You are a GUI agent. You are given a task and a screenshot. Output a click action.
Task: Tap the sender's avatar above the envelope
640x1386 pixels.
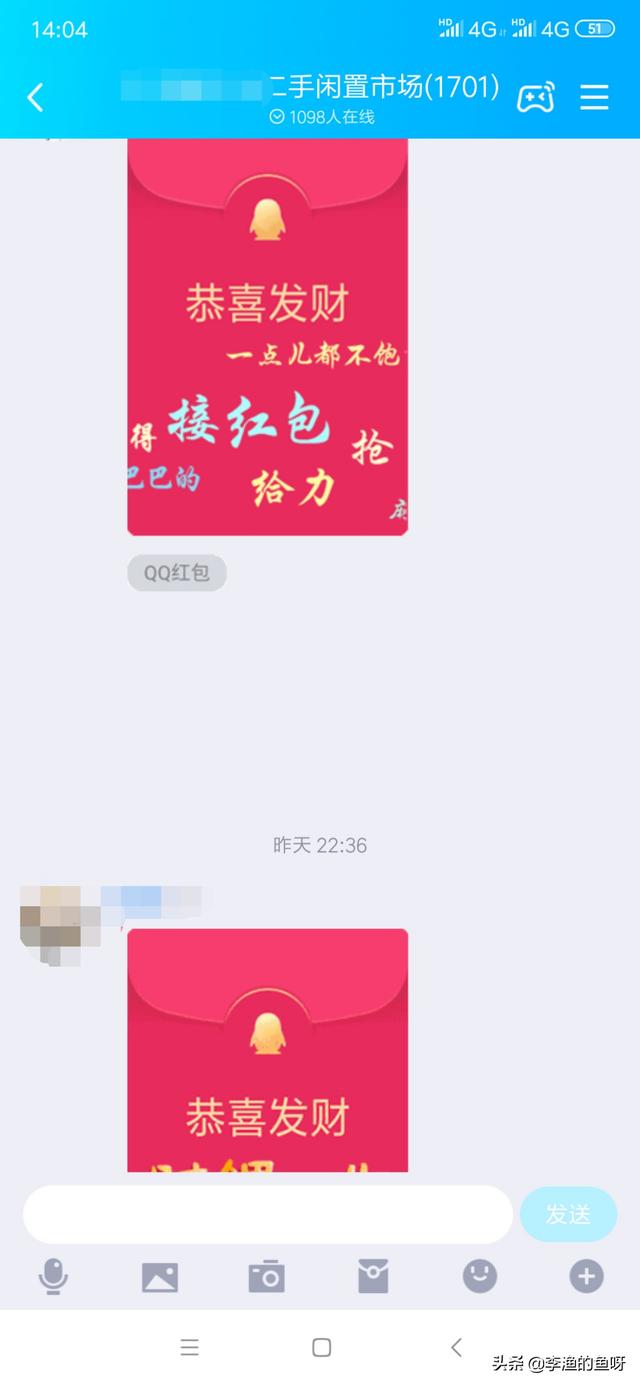[52, 925]
